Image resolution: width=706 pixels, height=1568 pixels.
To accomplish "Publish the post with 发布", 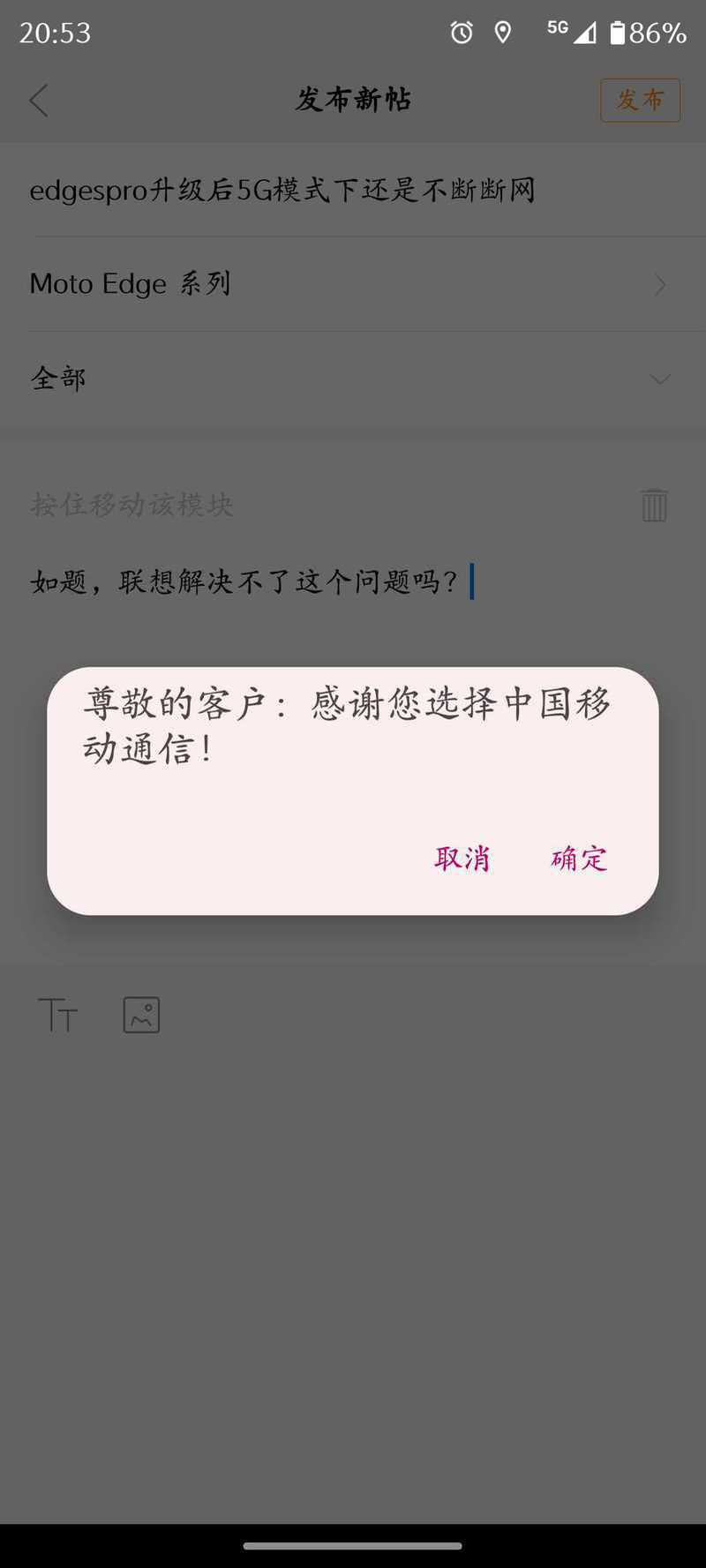I will coord(640,101).
